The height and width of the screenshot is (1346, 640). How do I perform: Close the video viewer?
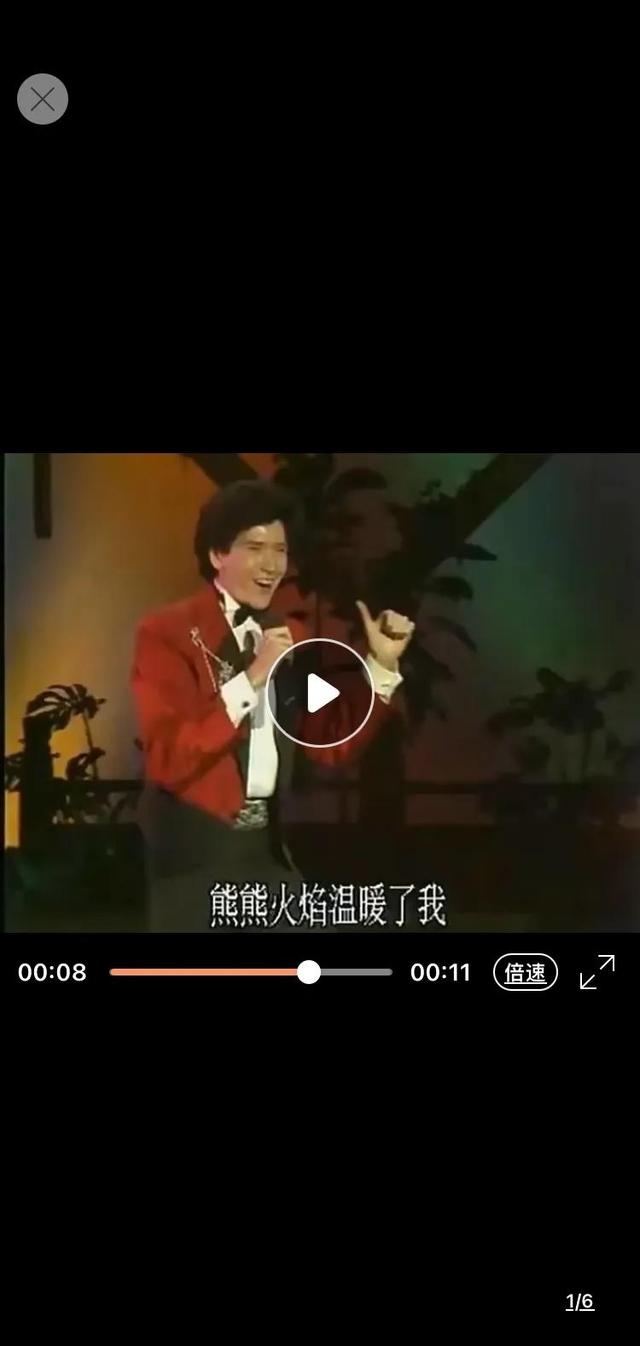click(42, 99)
